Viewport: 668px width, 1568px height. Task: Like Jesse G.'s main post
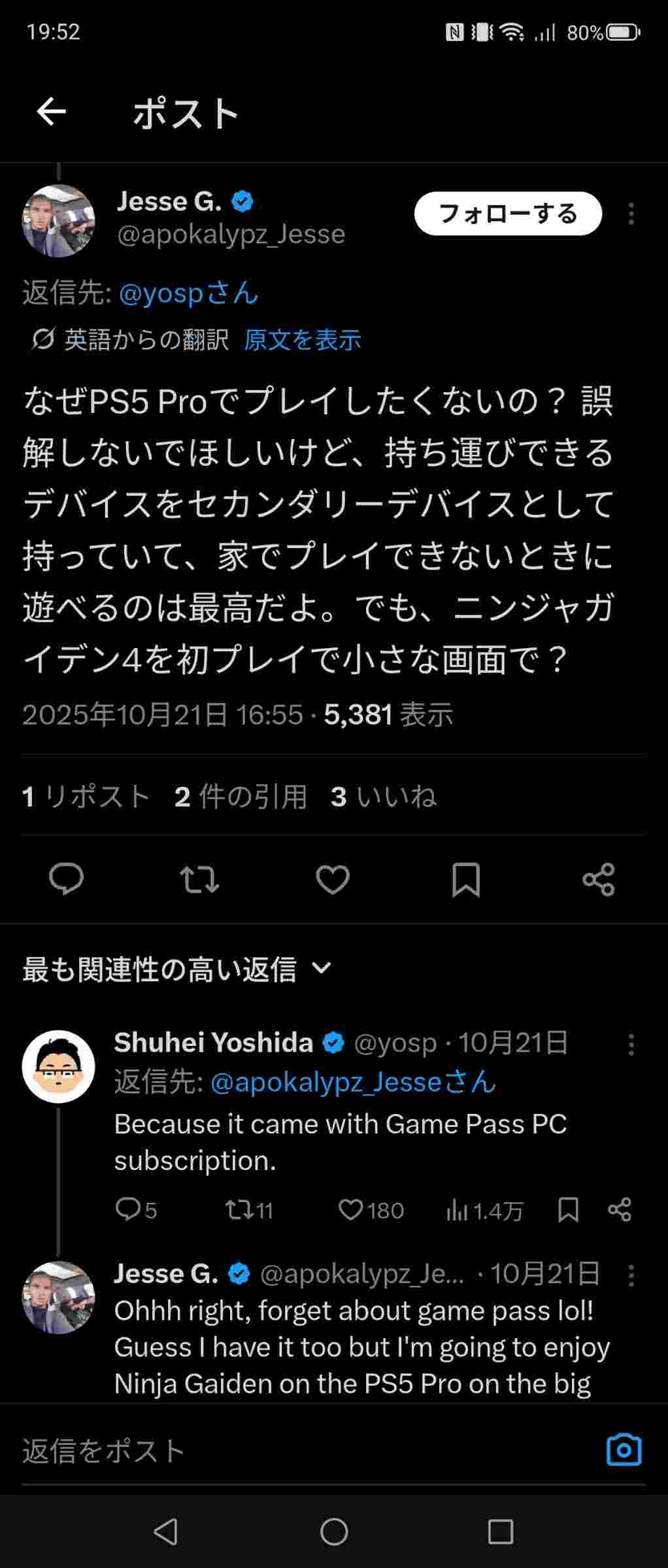click(x=333, y=879)
